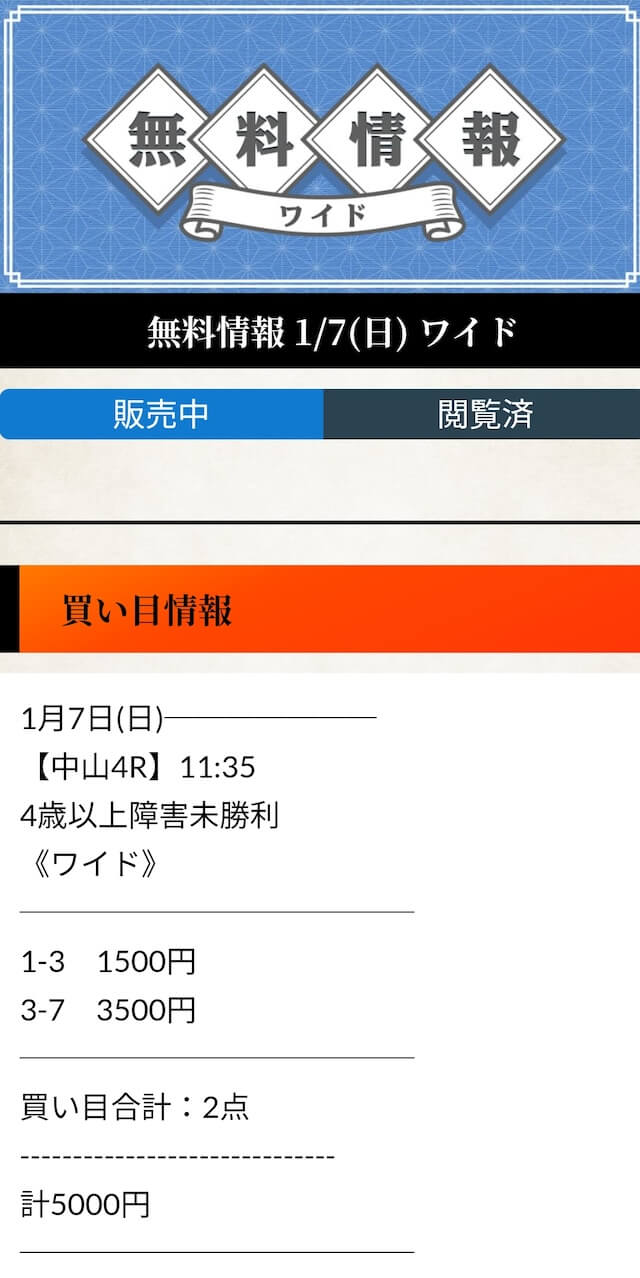Switch to the 販売中 tab
This screenshot has height=1278, width=640.
click(x=162, y=414)
